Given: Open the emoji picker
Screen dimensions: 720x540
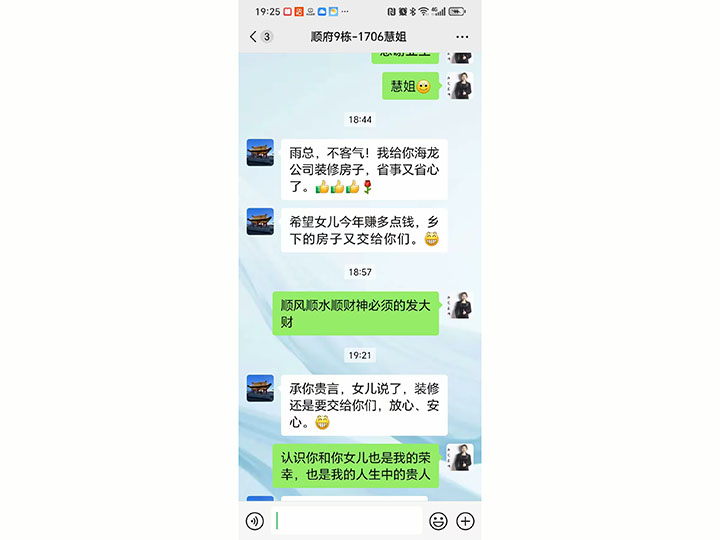Looking at the screenshot, I should tap(438, 520).
